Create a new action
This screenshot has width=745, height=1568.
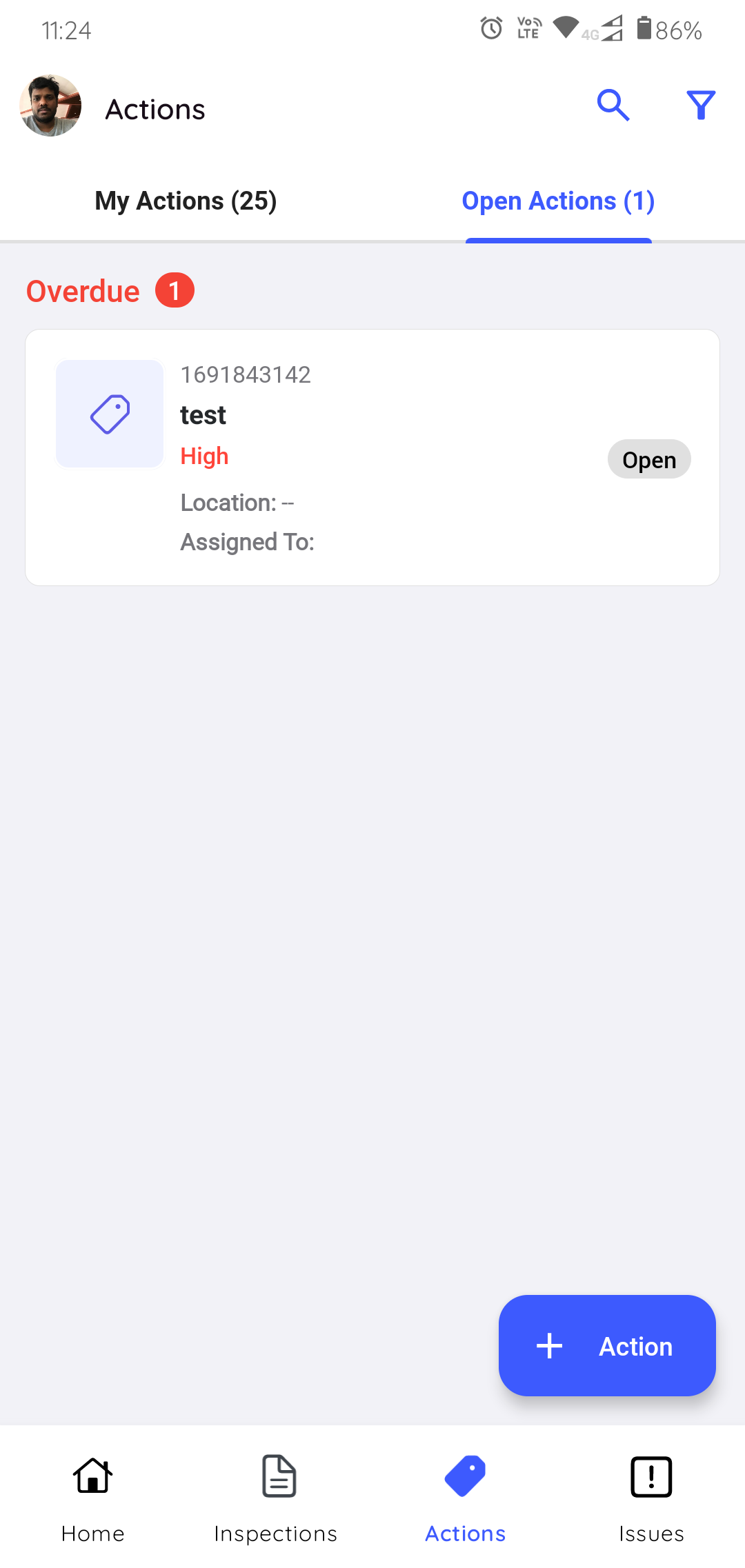[x=607, y=1345]
